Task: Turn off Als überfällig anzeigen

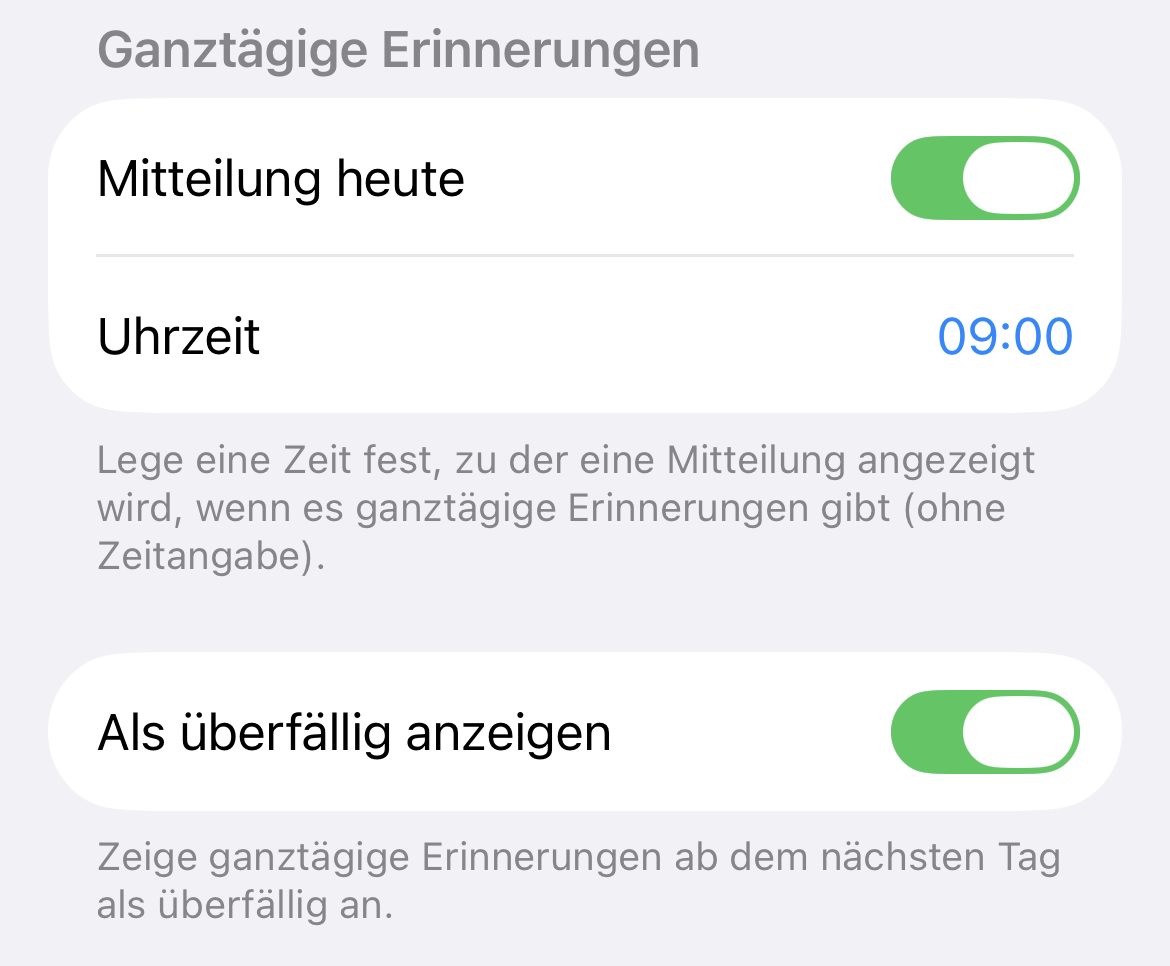Action: tap(984, 732)
